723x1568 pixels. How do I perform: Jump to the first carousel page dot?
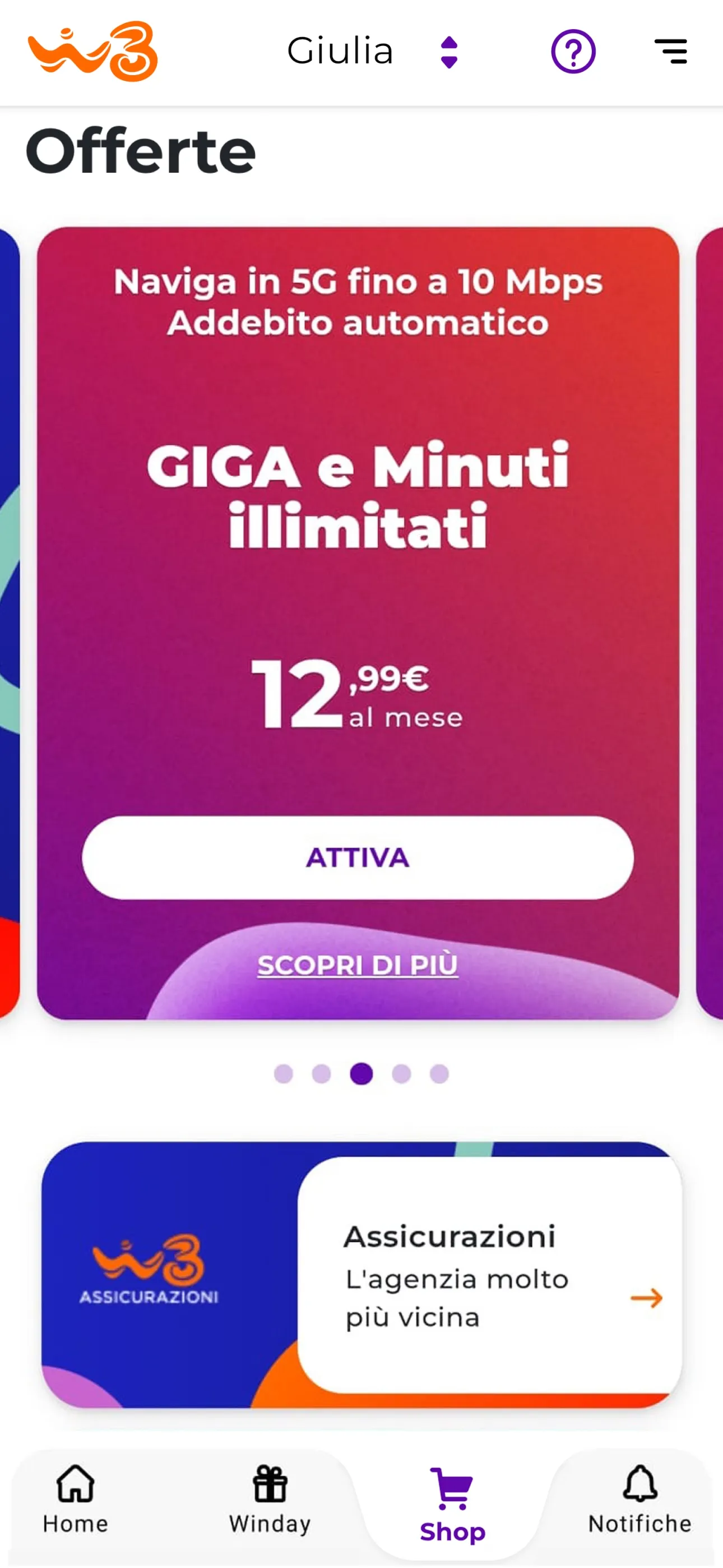pyautogui.click(x=284, y=1074)
